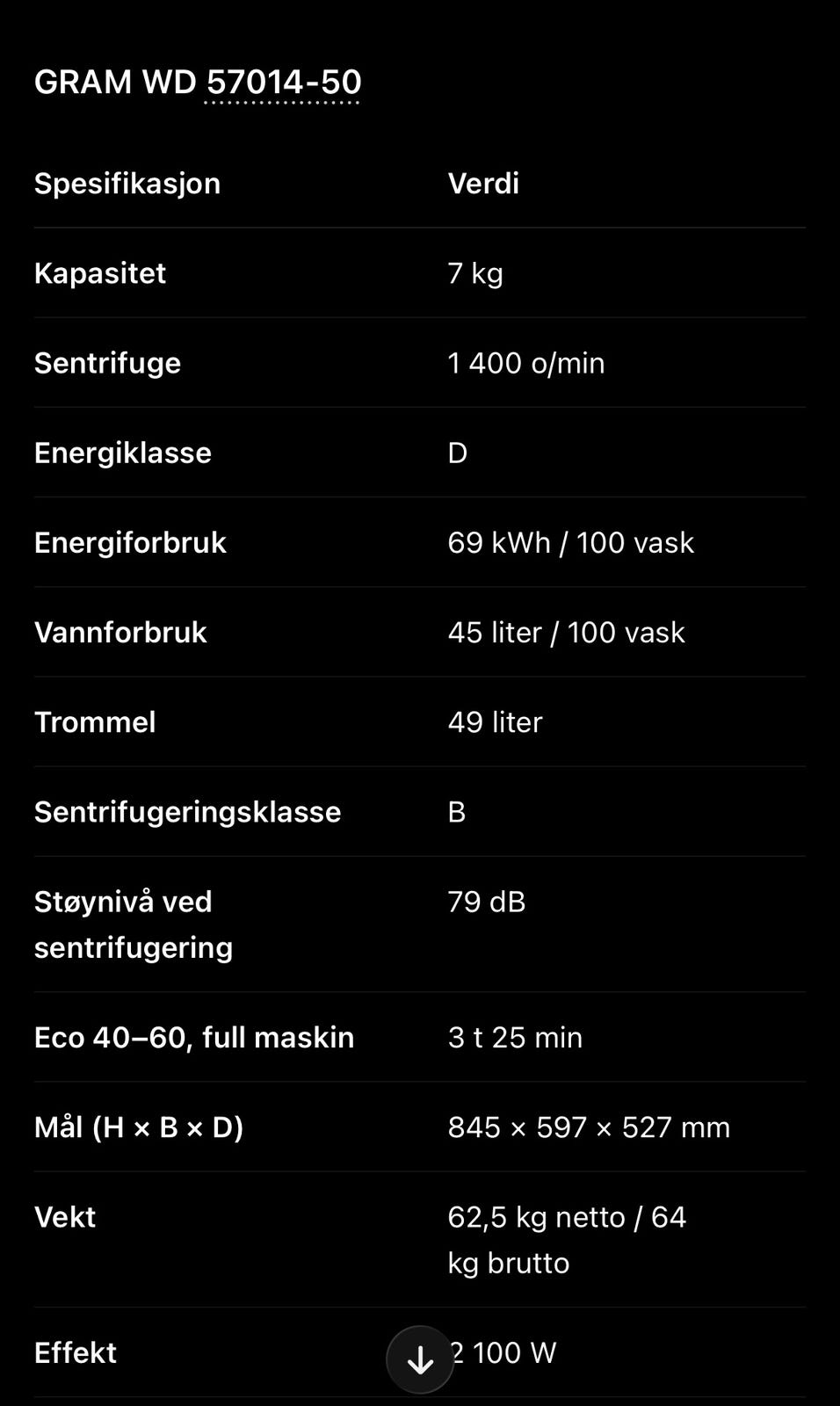The image size is (840, 1406).
Task: Open the underlined 57014-50 number link
Action: click(283, 83)
